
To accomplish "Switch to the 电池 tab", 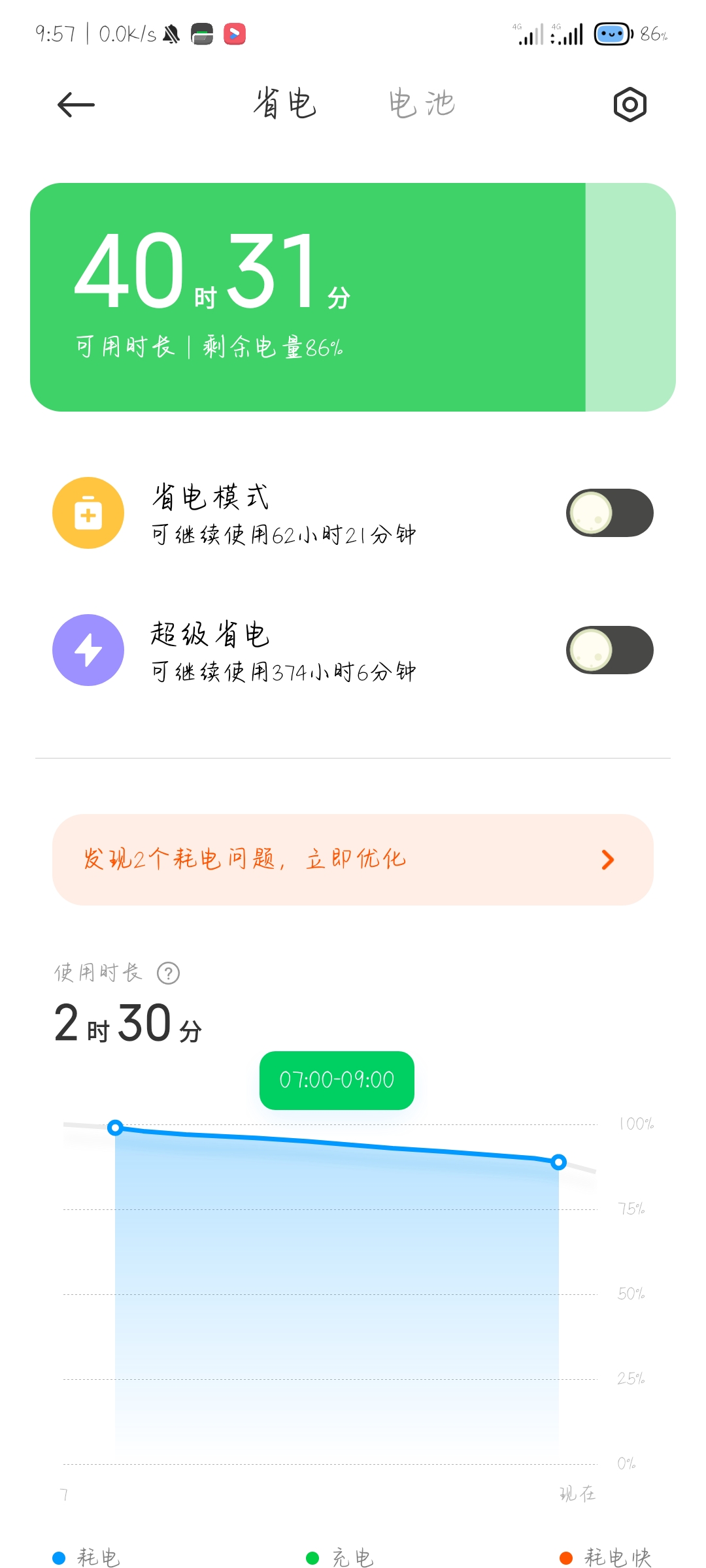I will [422, 104].
